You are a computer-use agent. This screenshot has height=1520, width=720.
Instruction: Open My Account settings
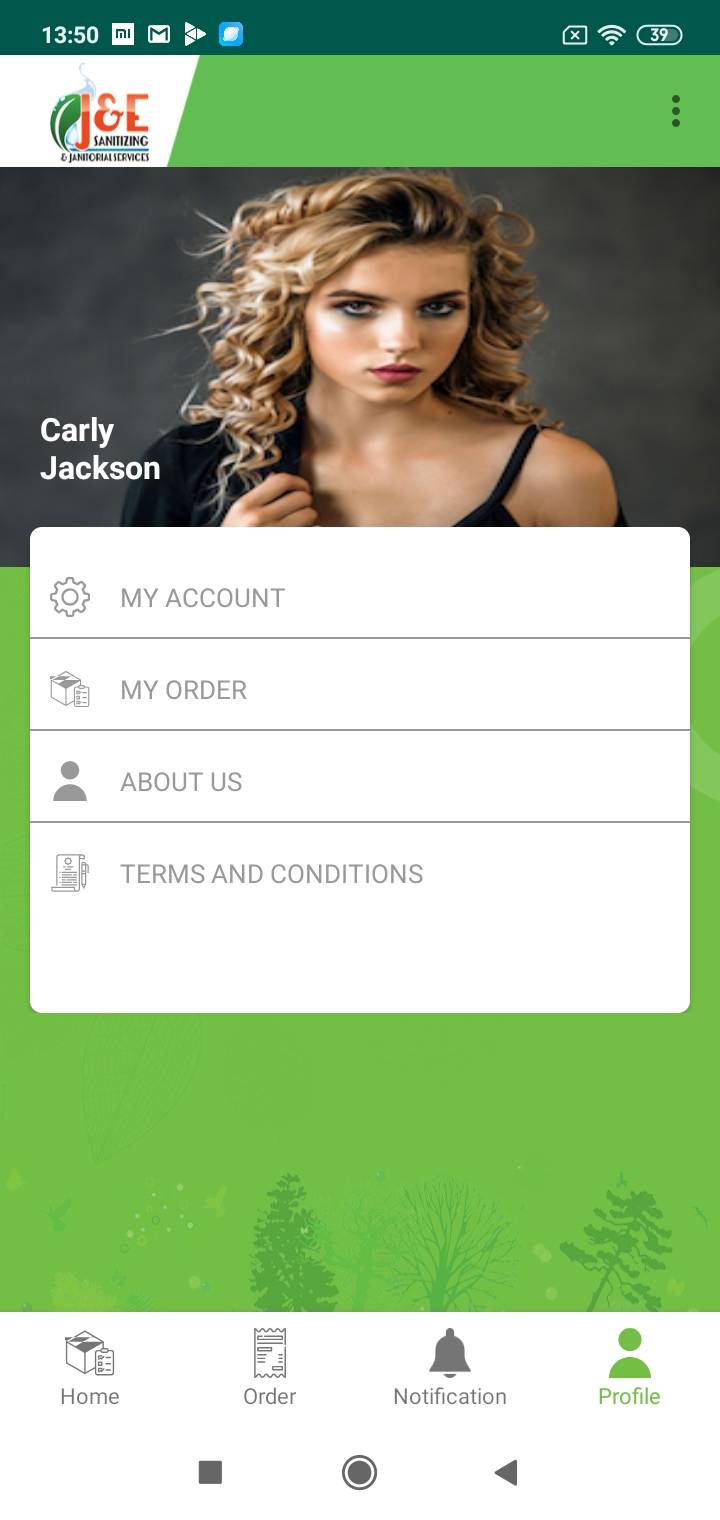point(360,598)
